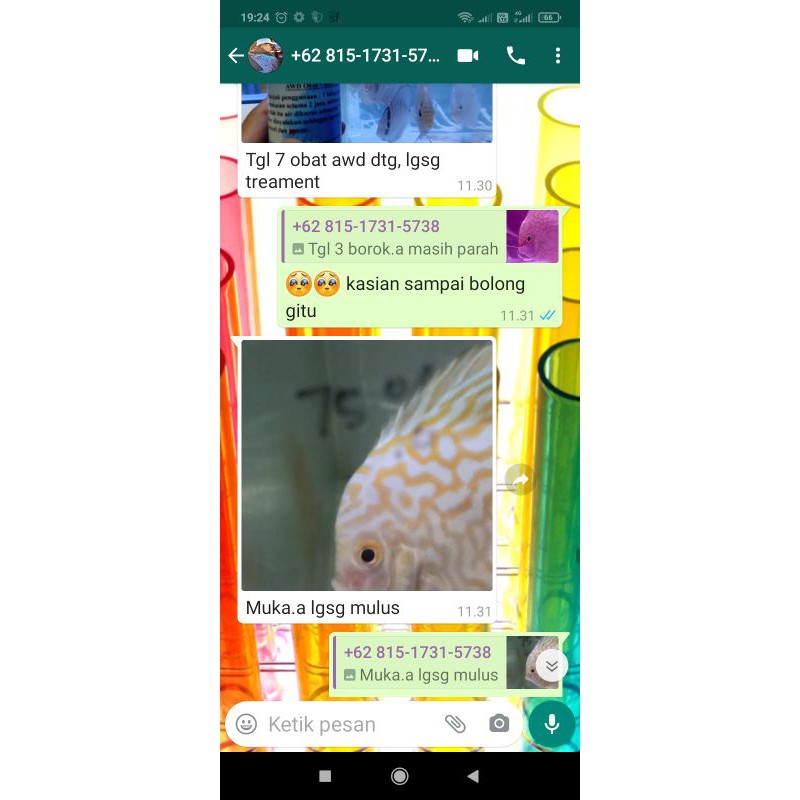Screen dimensions: 800x800
Task: Open quoted message 'Tgl 3 borok.a masih parah'
Action: [420, 238]
